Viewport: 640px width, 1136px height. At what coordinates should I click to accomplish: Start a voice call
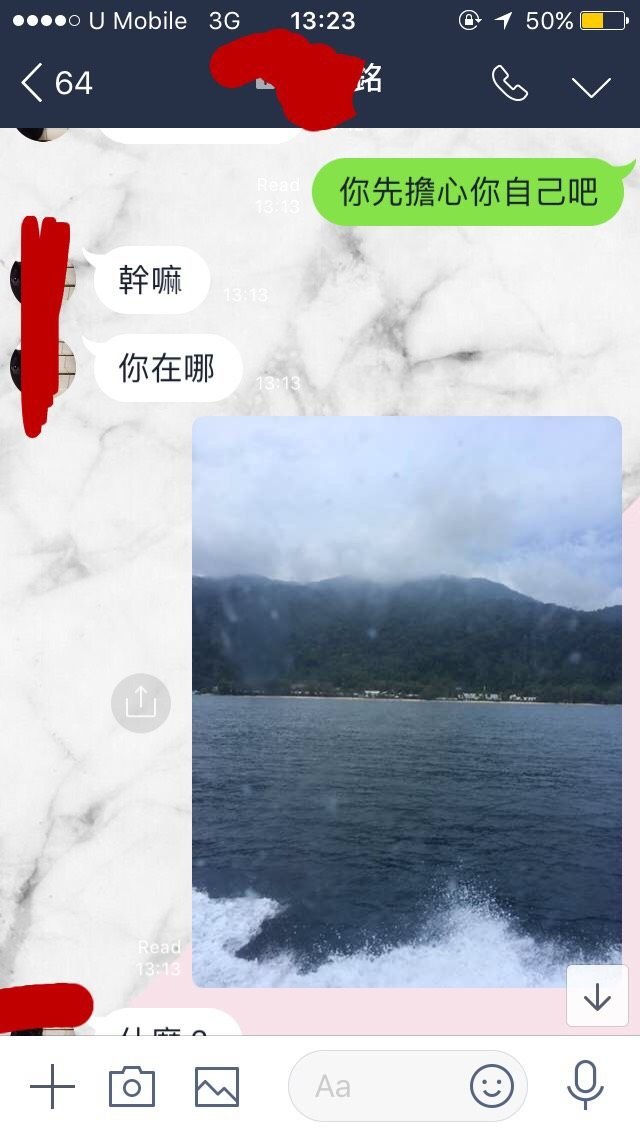tap(509, 84)
